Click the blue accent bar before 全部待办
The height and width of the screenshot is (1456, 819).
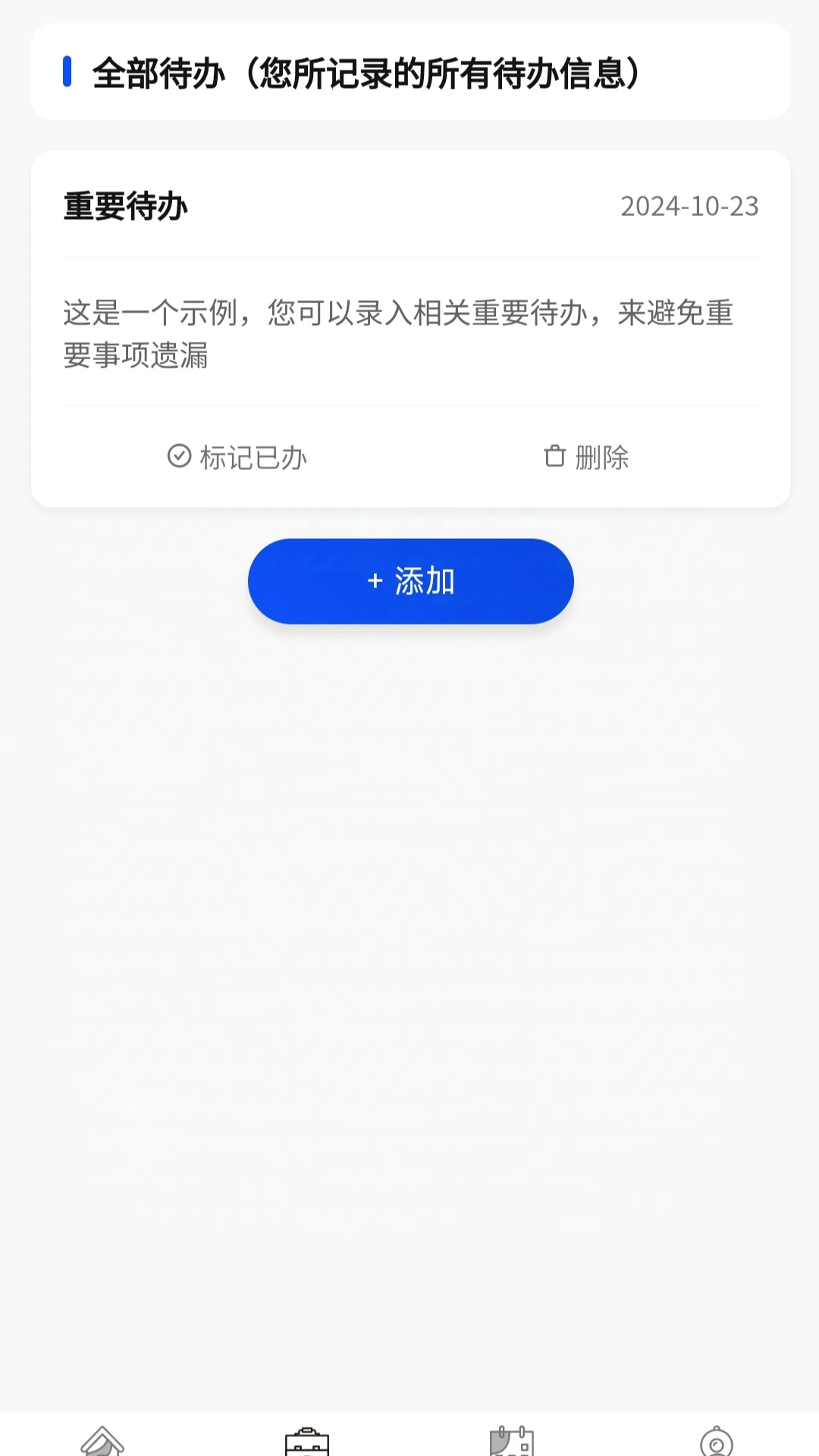(67, 73)
